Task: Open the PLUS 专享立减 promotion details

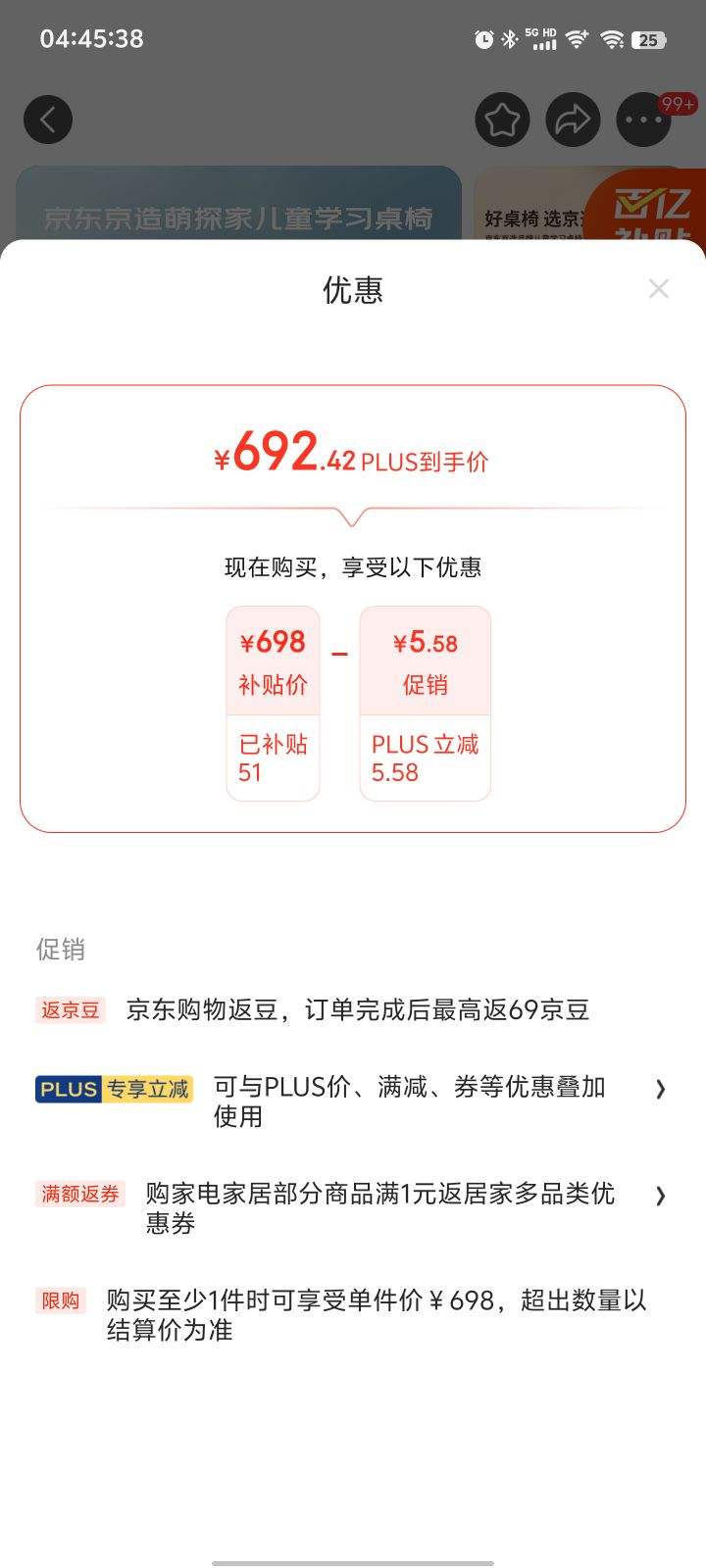Action: coord(353,1101)
